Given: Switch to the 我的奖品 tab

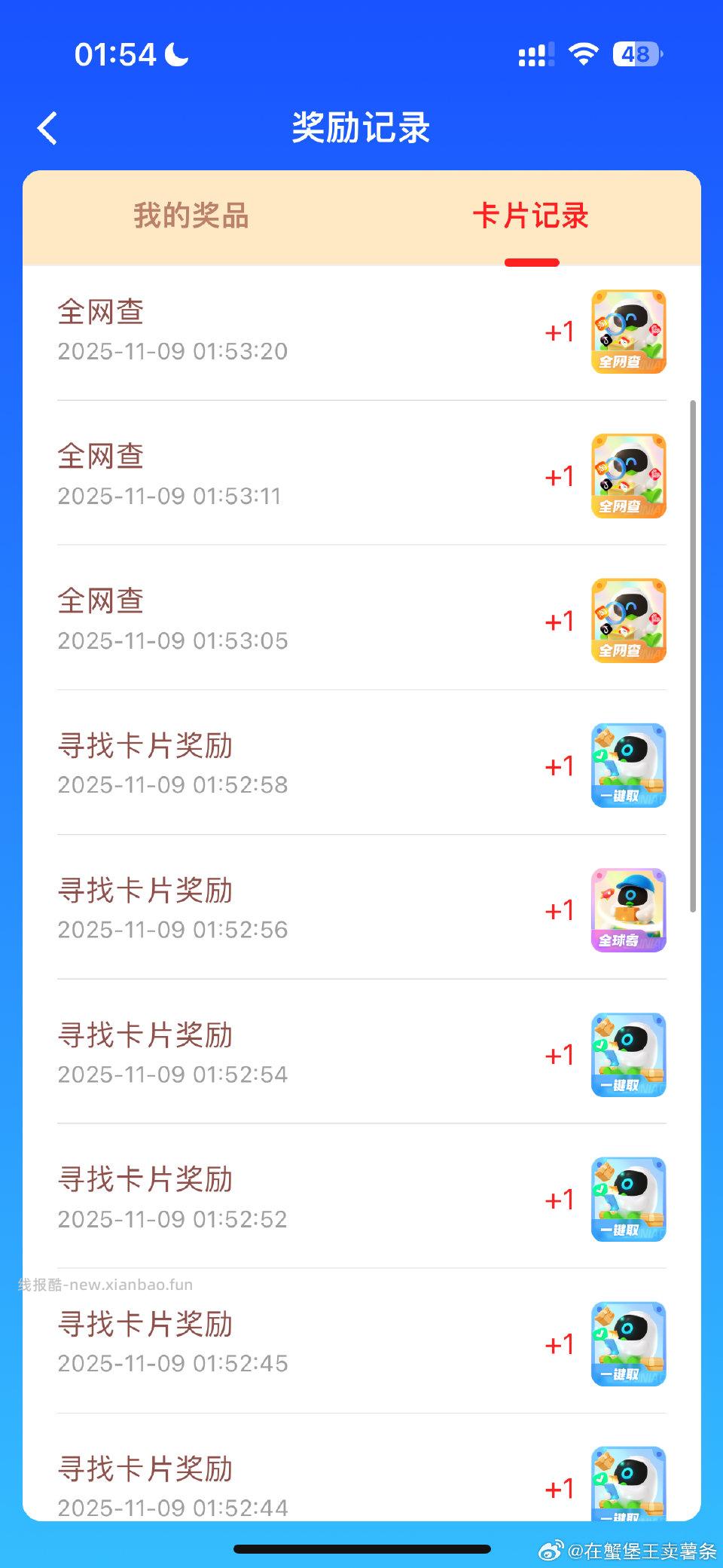Looking at the screenshot, I should pyautogui.click(x=191, y=217).
